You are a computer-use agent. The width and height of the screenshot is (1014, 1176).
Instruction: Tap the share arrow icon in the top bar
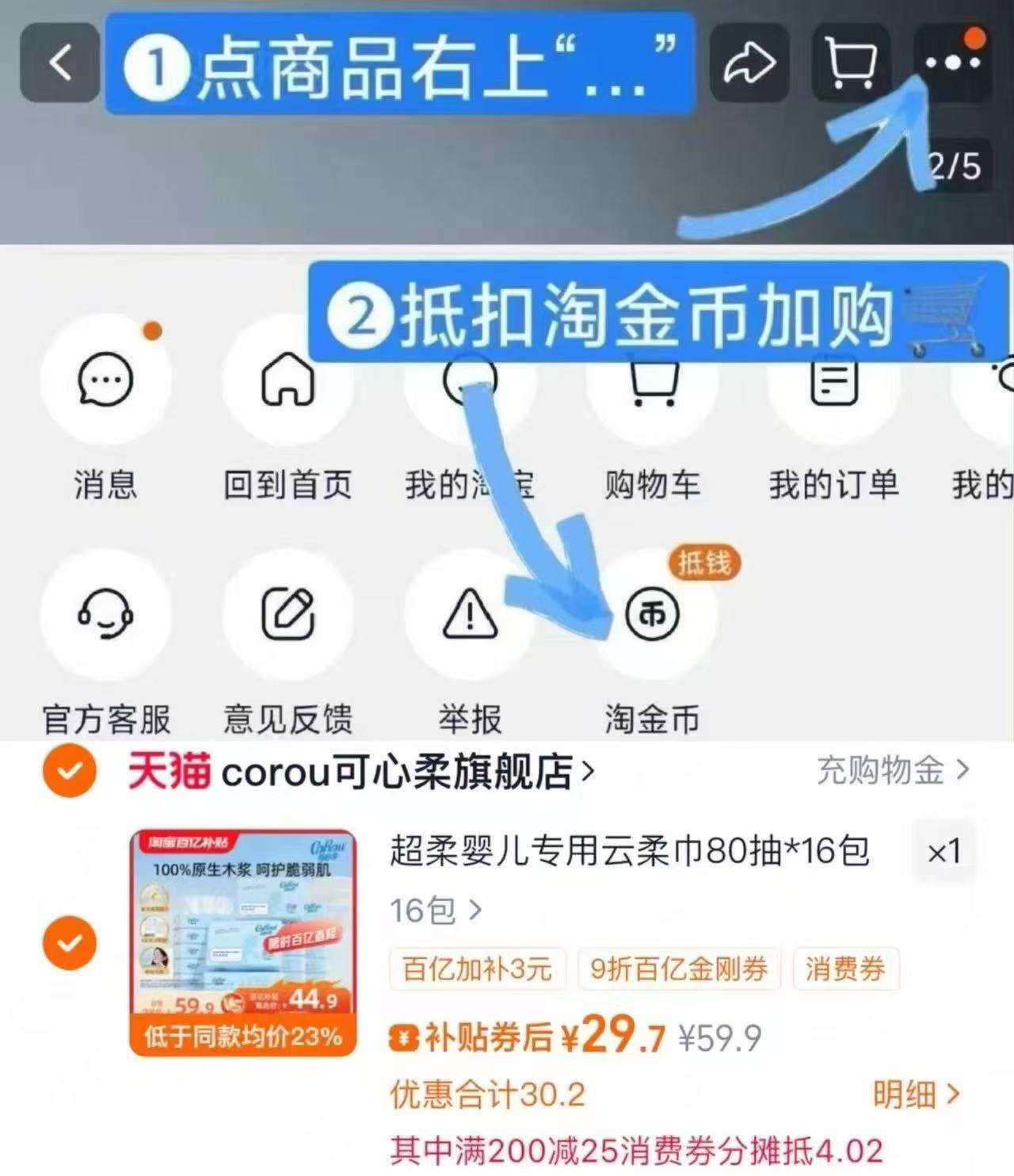[x=748, y=60]
